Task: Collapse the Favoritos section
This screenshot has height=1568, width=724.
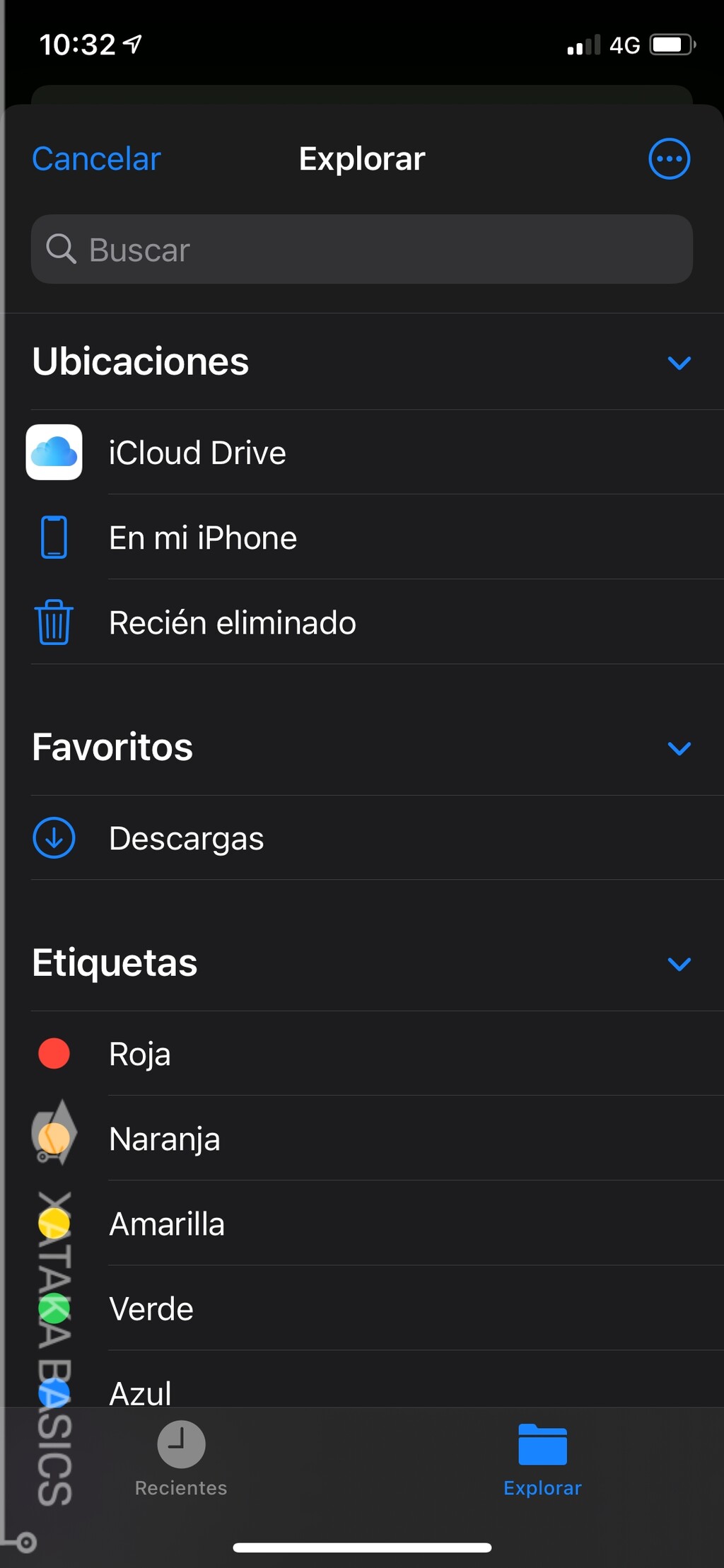Action: click(679, 749)
